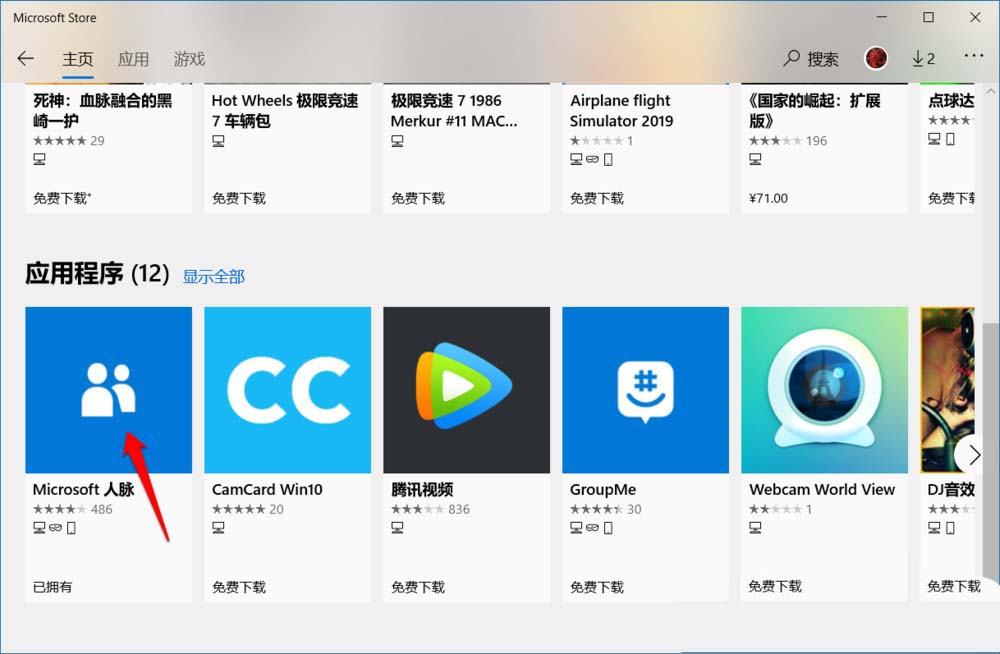
Task: Switch to the 主页 tab
Action: click(x=77, y=59)
